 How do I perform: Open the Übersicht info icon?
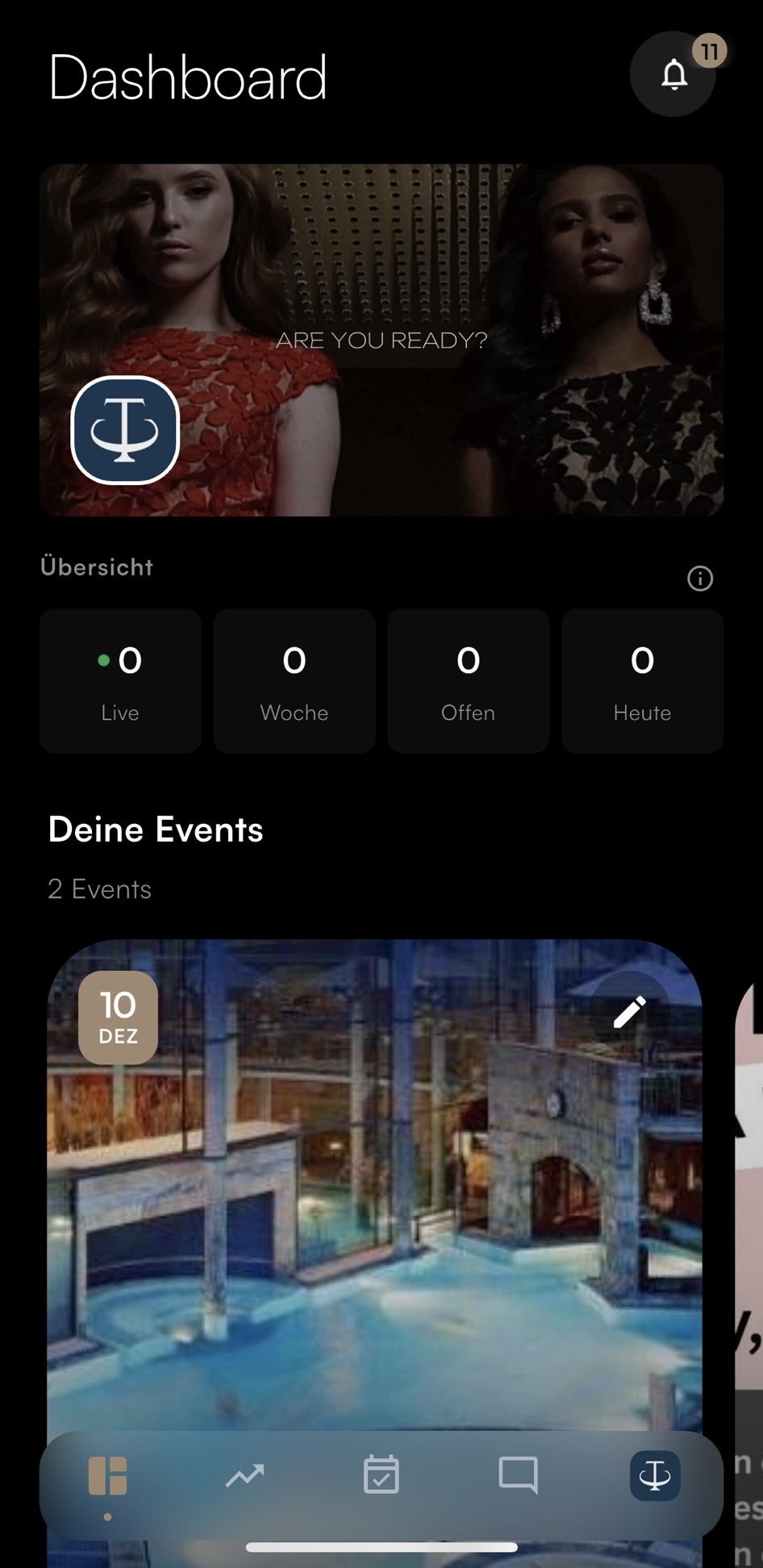(699, 578)
